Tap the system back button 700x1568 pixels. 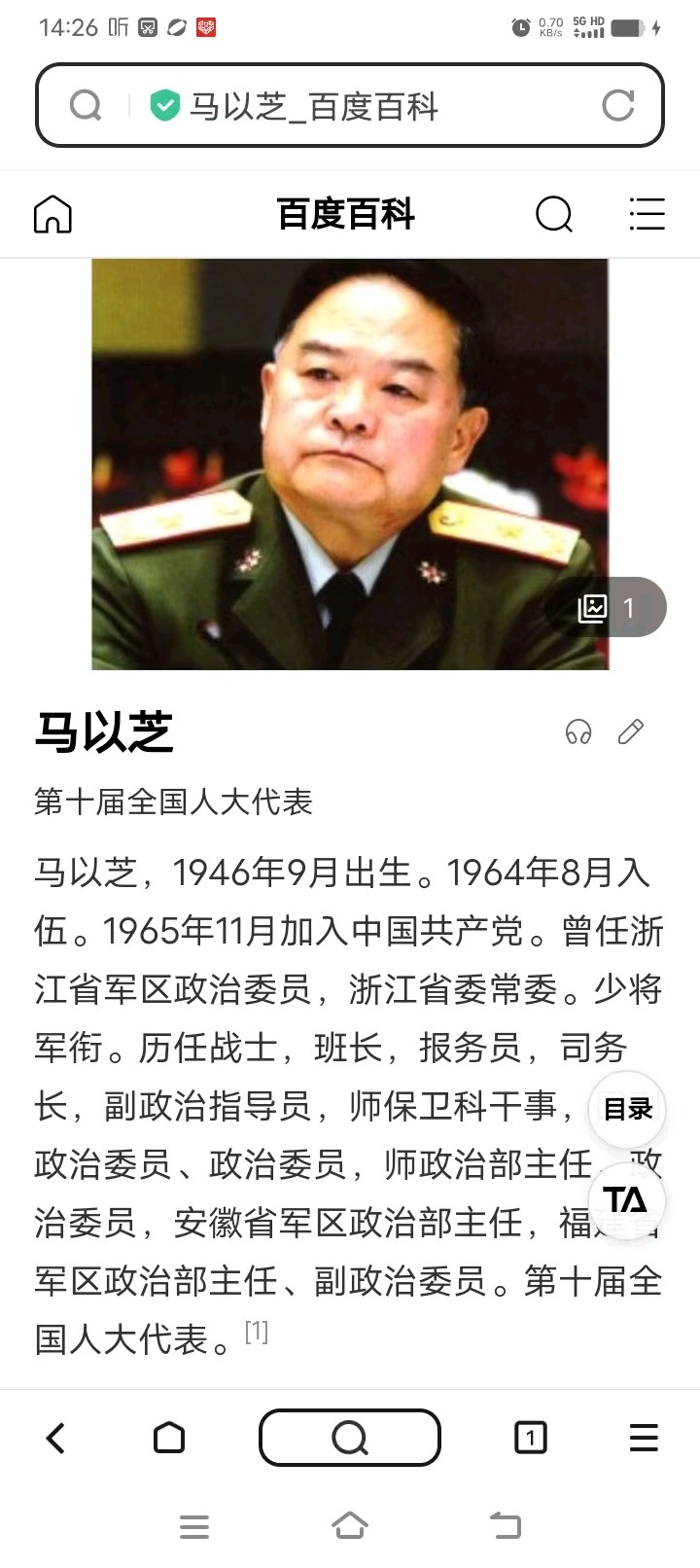(505, 1526)
